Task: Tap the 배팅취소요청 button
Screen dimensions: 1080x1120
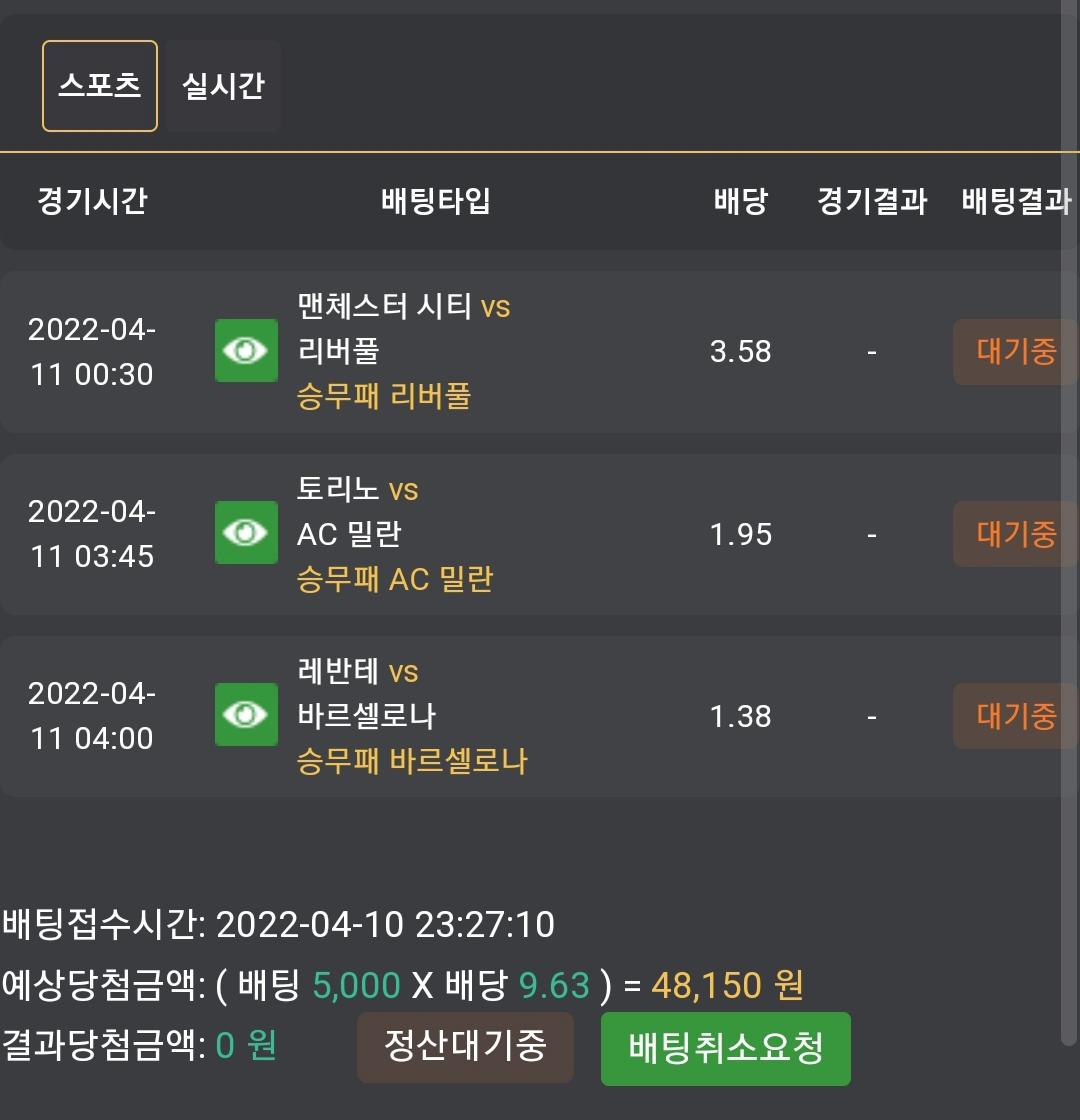Action: click(725, 1048)
